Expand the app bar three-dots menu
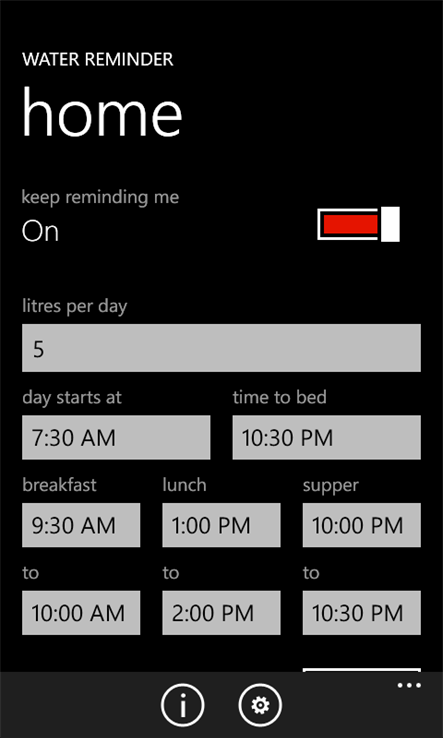Viewport: 443px width, 738px height. click(x=409, y=686)
